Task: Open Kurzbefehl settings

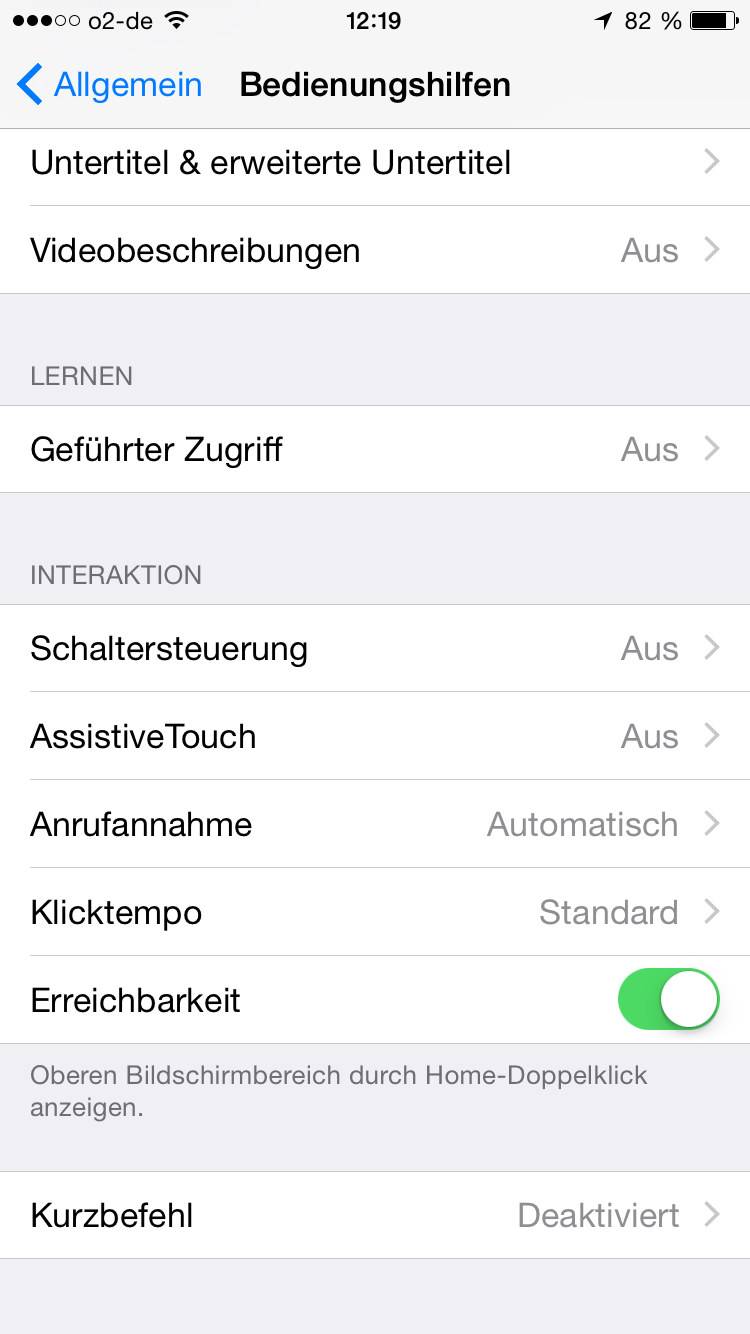Action: (x=375, y=1215)
